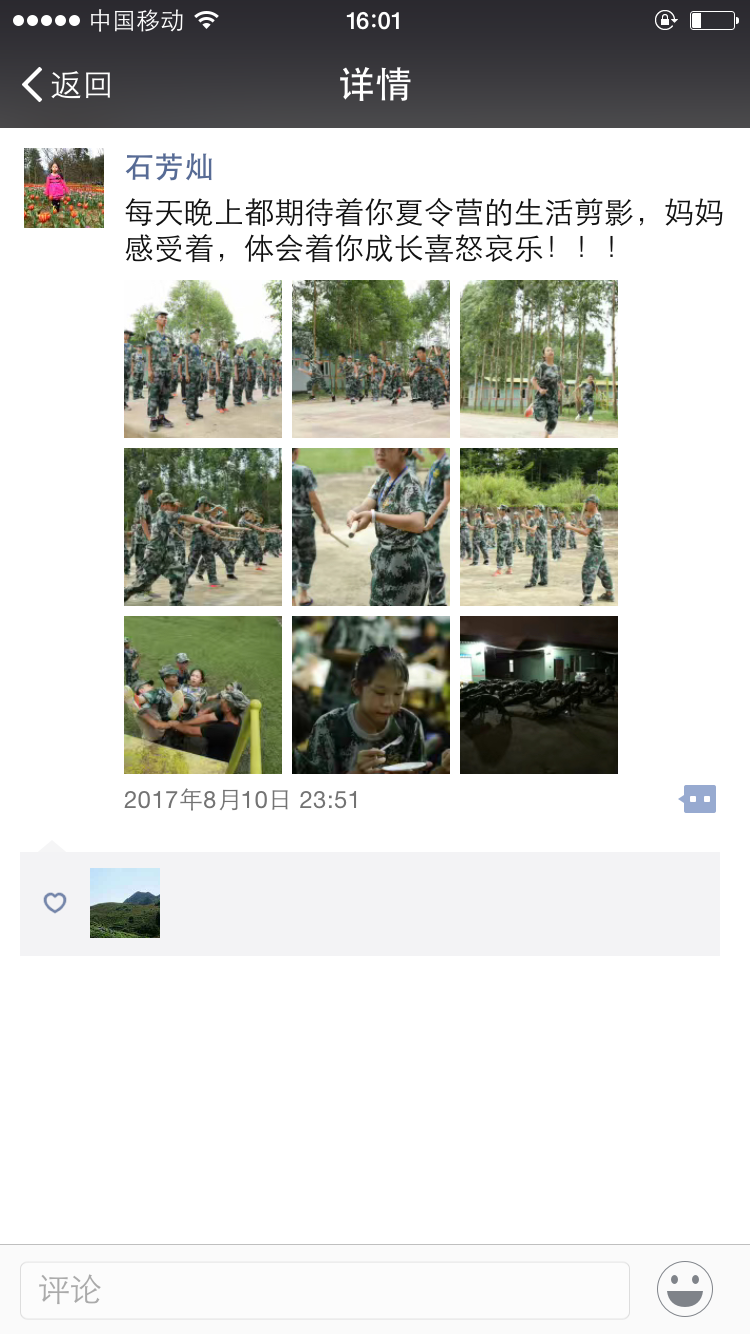The image size is (750, 1334).
Task: Open the third photo with tall trees
Action: (539, 359)
